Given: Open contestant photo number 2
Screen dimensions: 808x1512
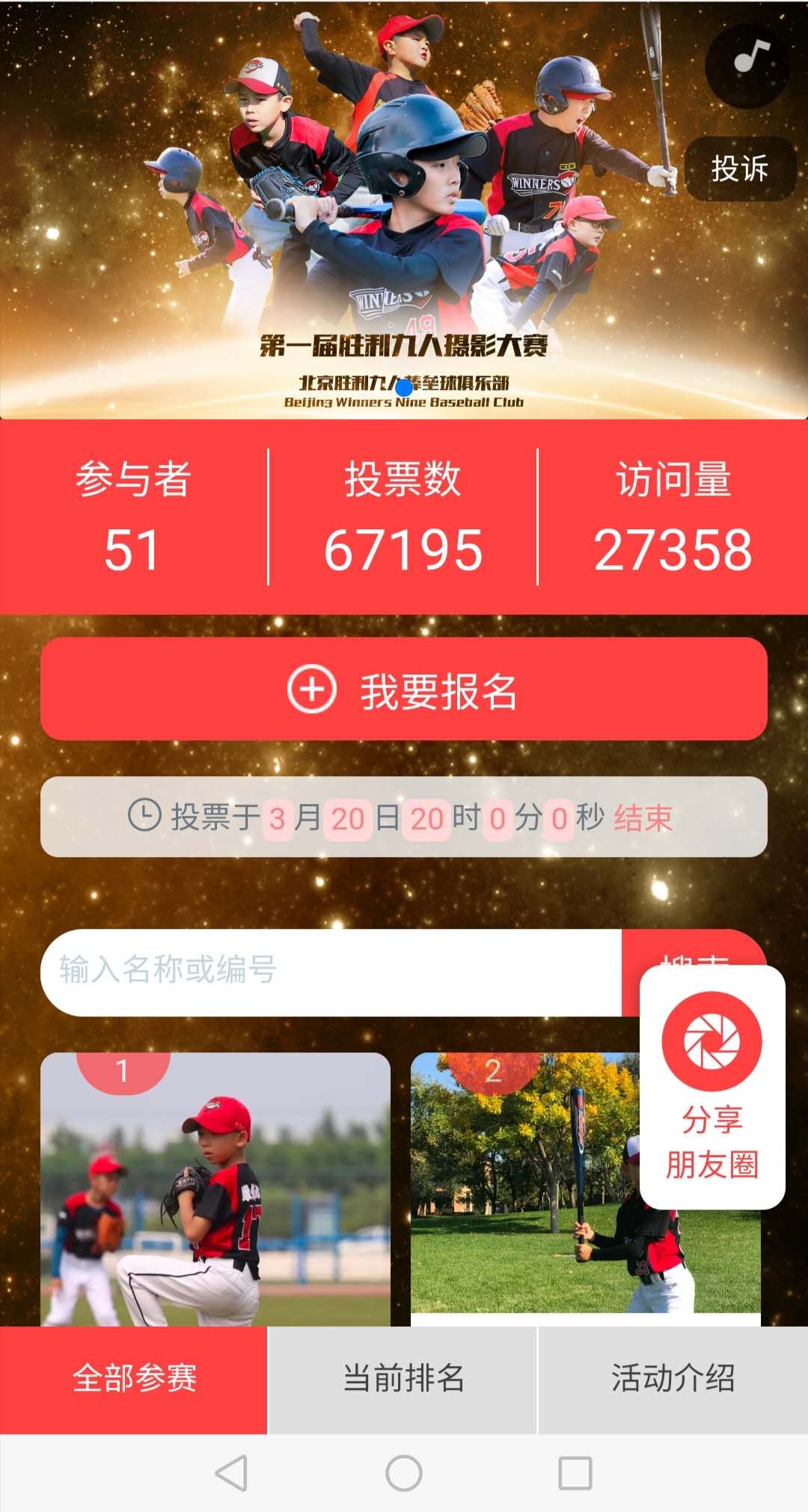Looking at the screenshot, I should tap(524, 1189).
